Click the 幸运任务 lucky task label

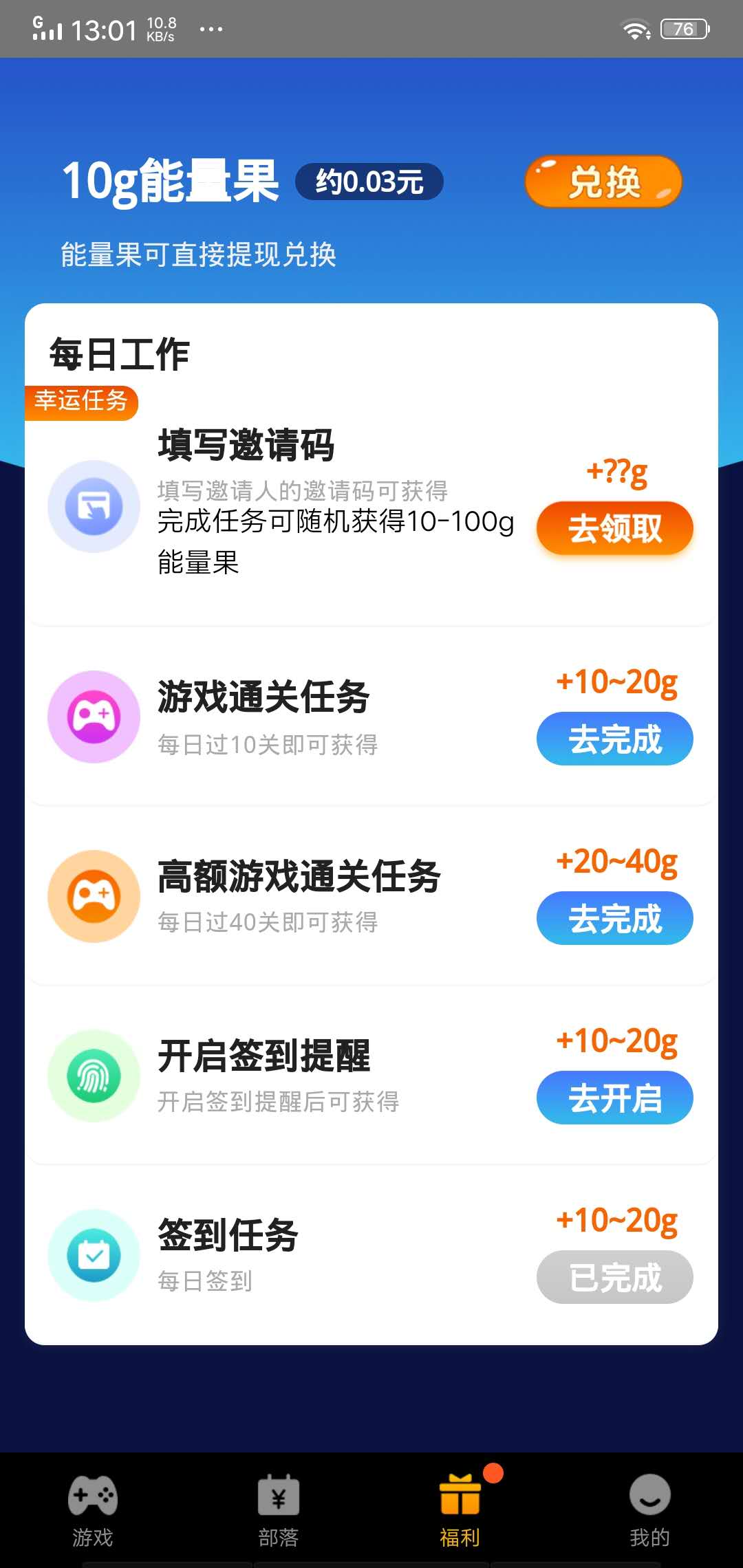pos(83,402)
